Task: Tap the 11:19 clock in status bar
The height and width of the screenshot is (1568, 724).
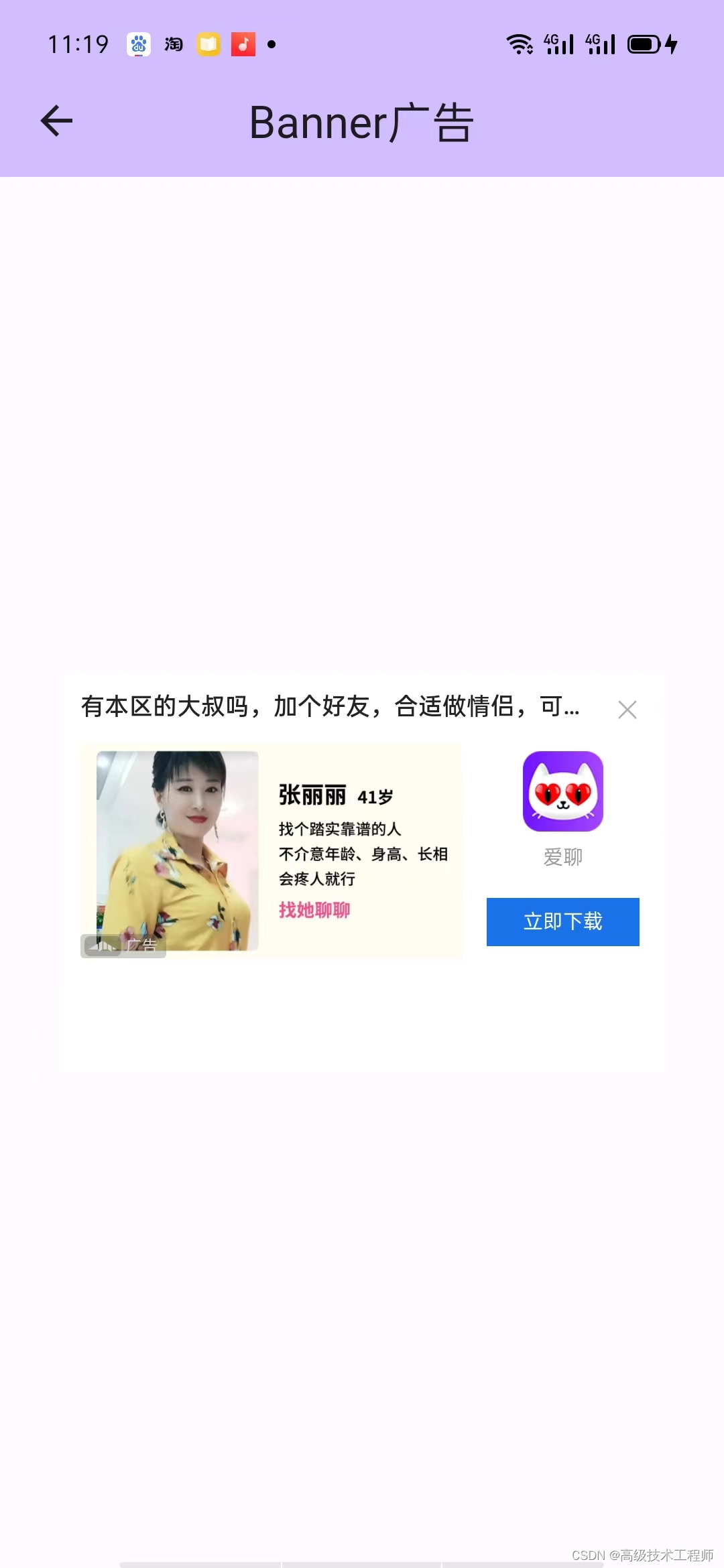Action: (x=78, y=43)
